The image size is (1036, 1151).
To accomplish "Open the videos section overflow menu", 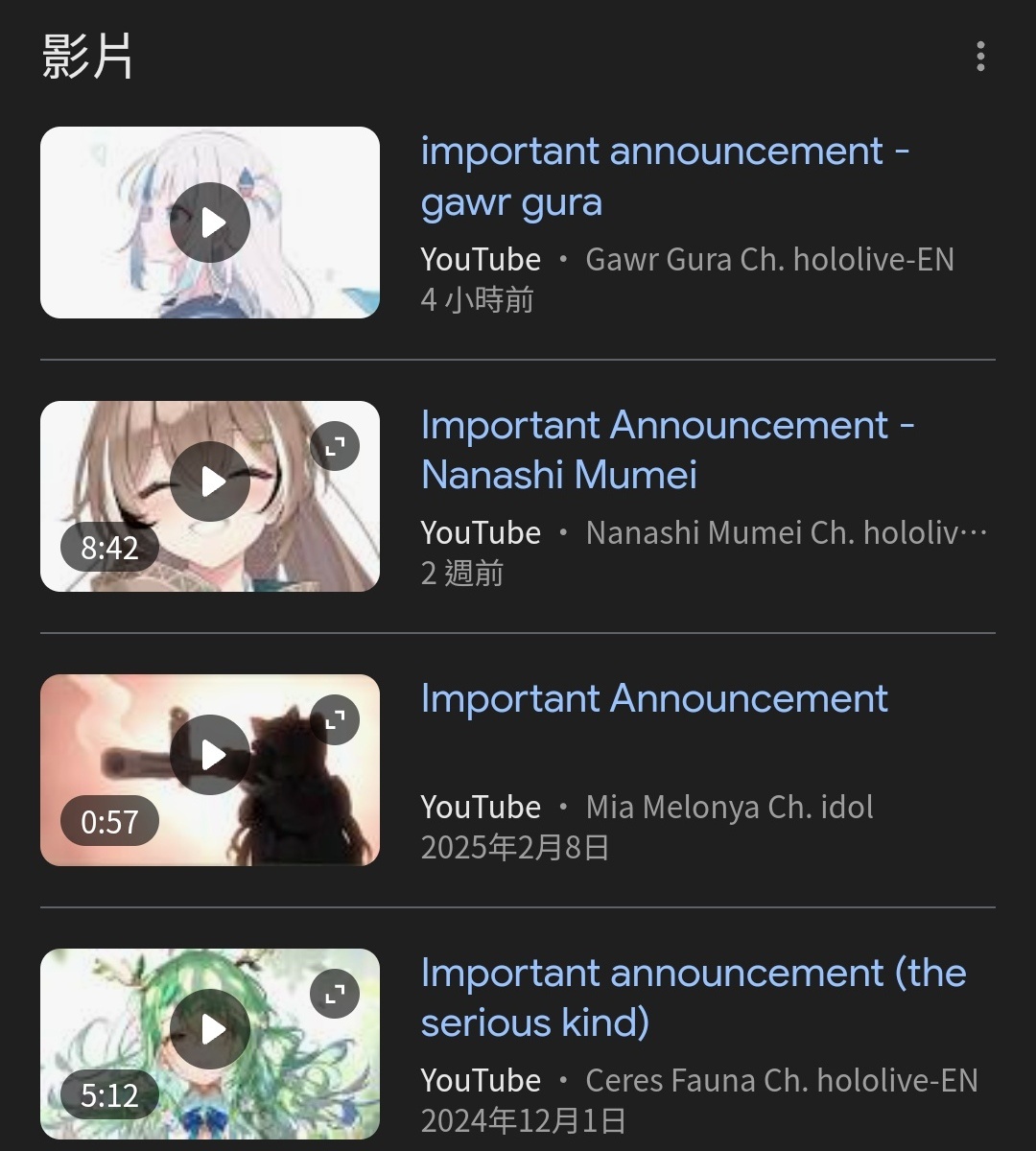I will tap(979, 57).
